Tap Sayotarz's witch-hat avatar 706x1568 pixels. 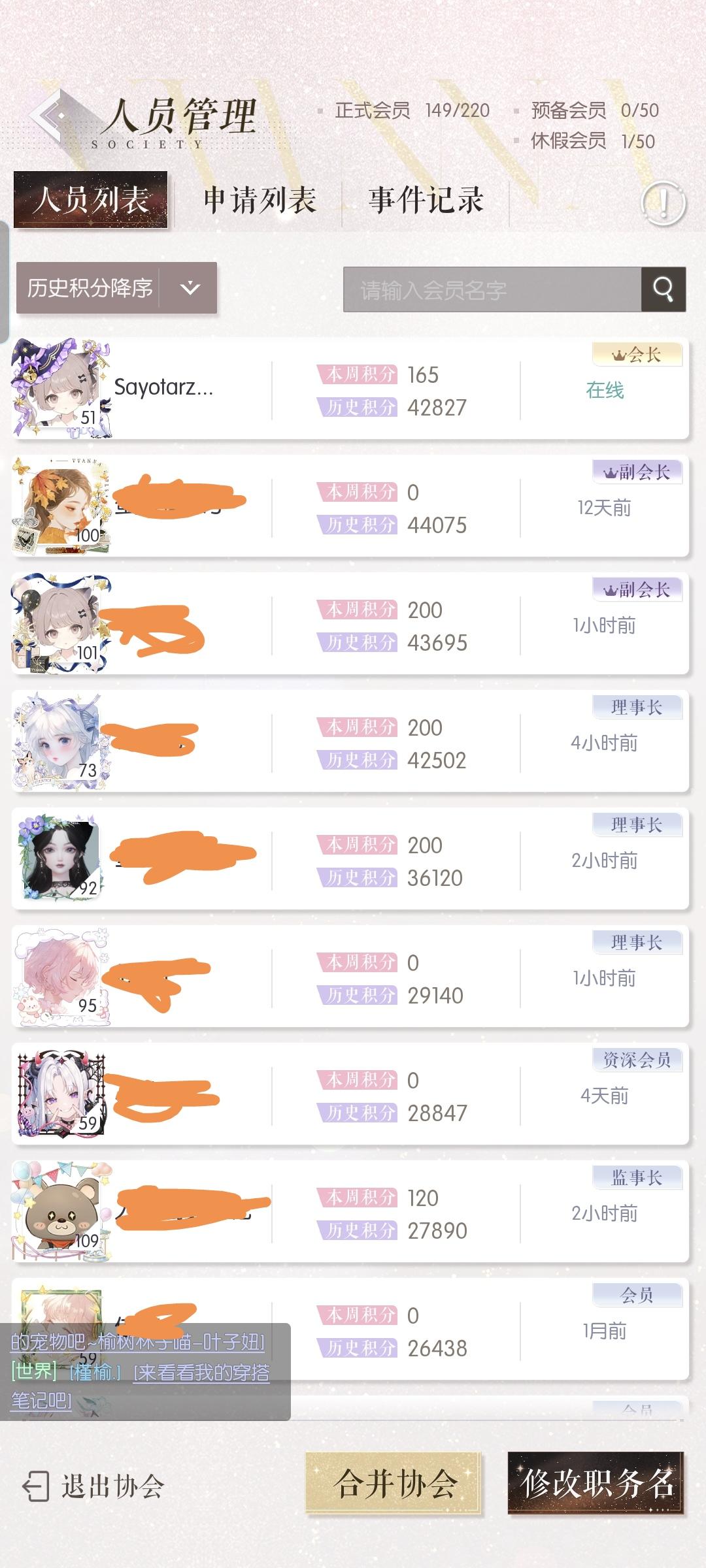(x=62, y=385)
